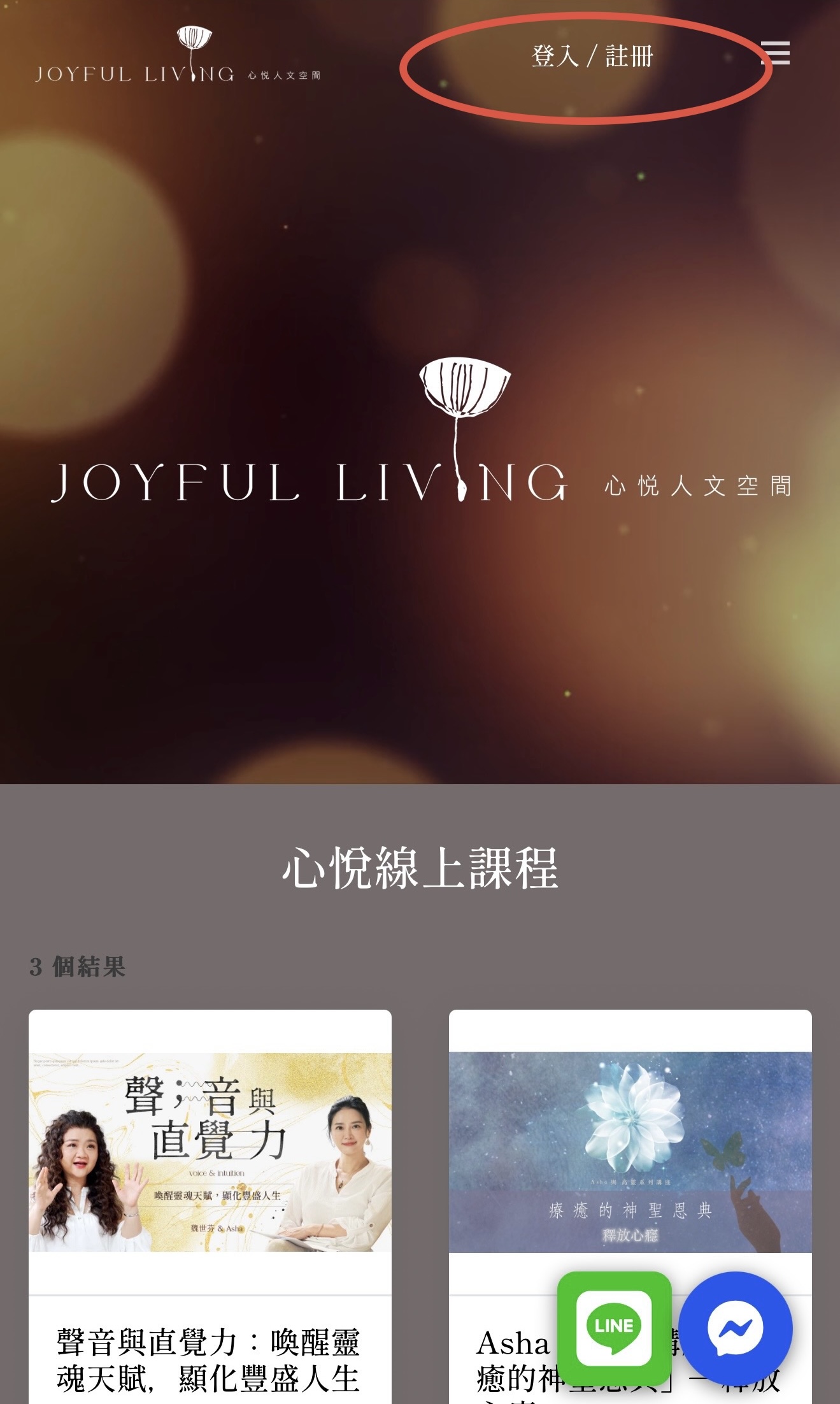
Task: Open the Messenger chat button
Action: [x=735, y=1329]
